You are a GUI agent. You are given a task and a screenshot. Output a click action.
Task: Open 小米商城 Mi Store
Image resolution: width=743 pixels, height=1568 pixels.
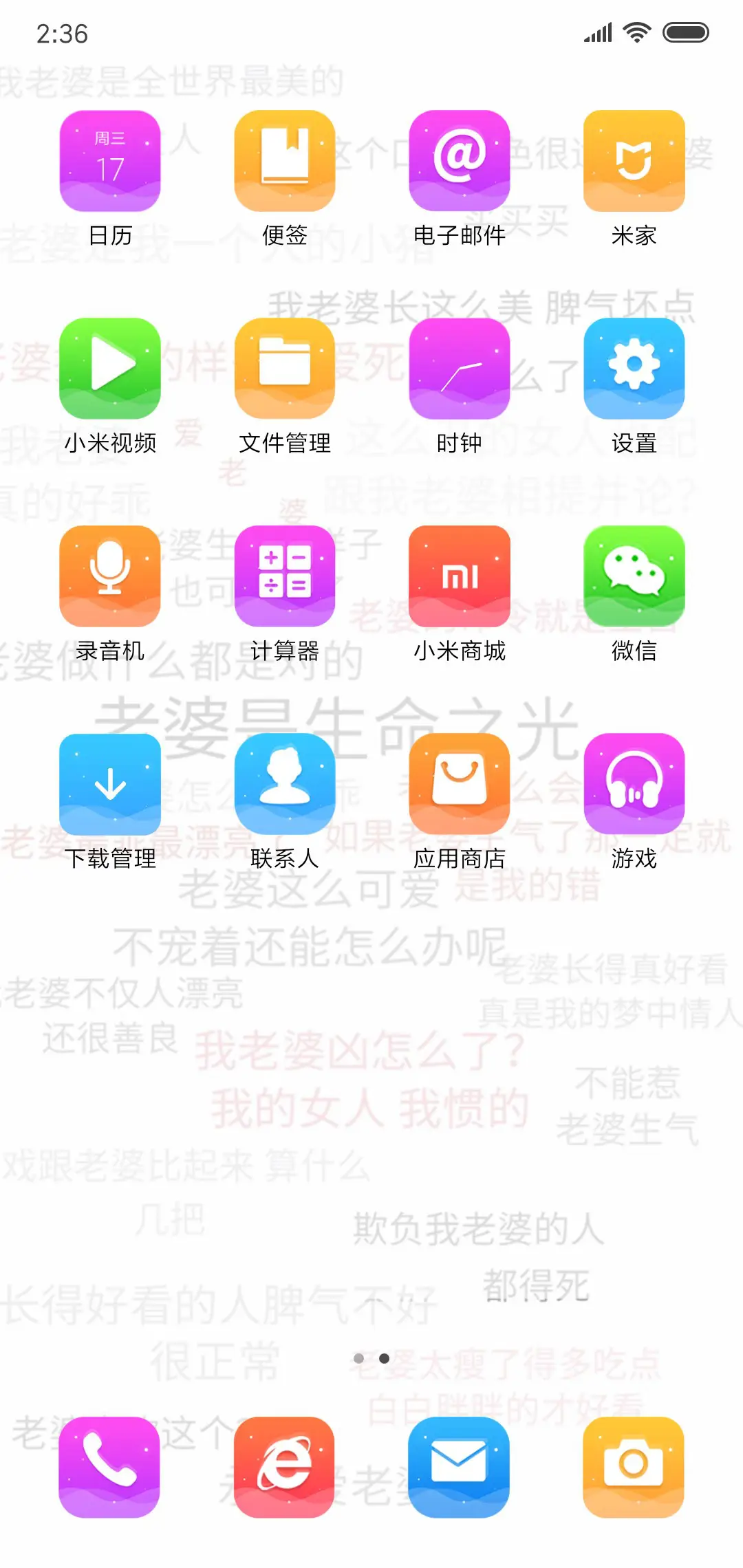pos(460,576)
